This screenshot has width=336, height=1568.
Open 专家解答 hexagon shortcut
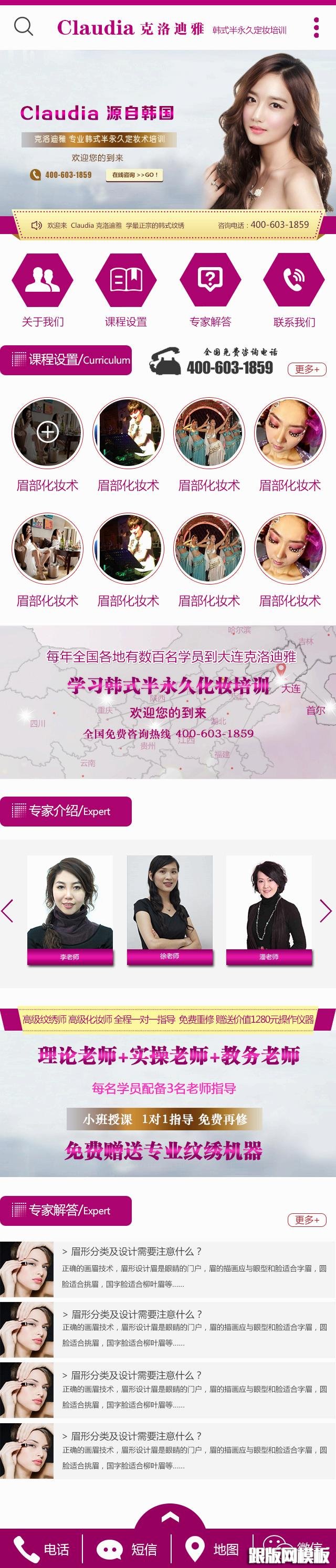click(x=210, y=290)
